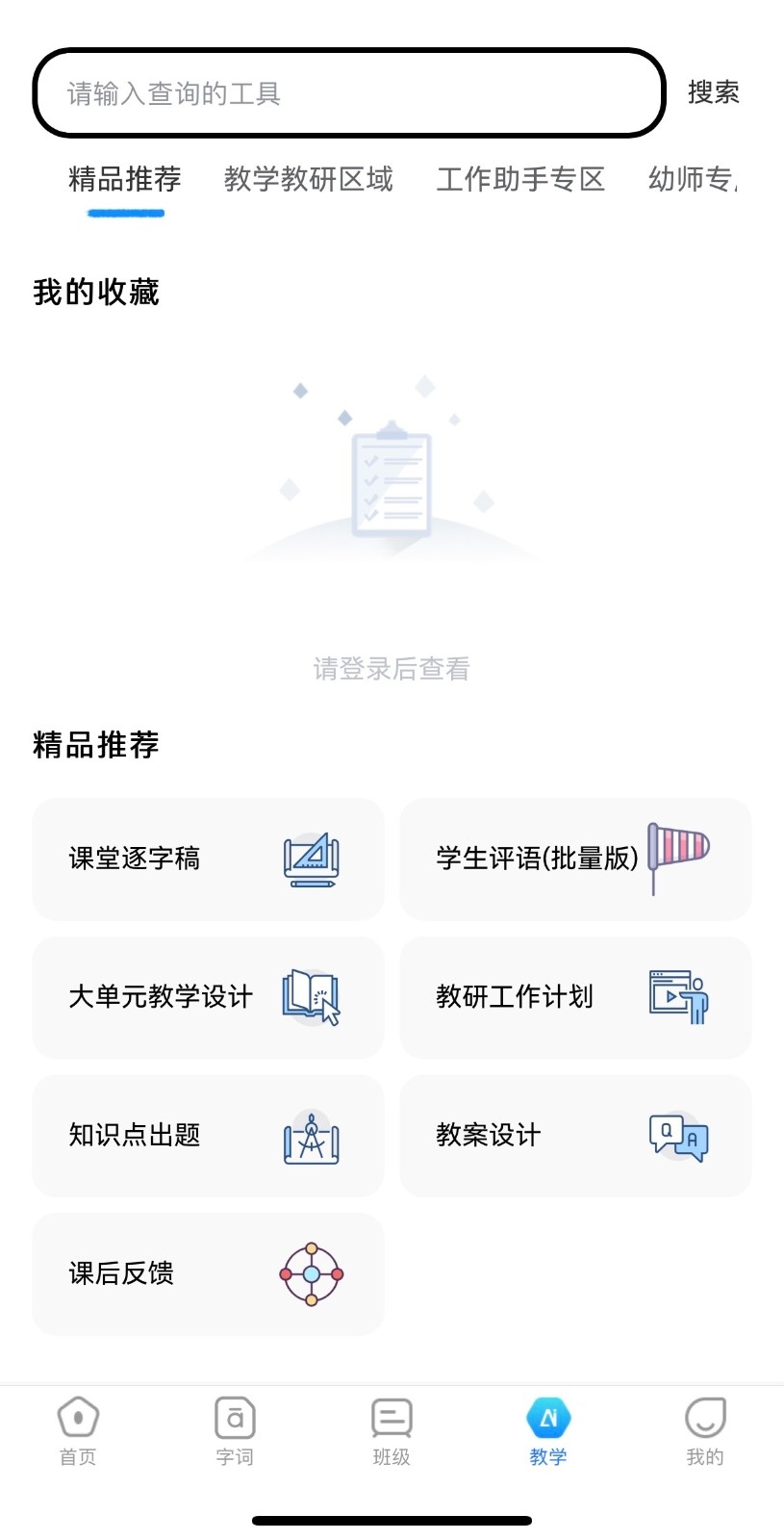
Task: Tap the tool search input field
Action: pos(348,93)
